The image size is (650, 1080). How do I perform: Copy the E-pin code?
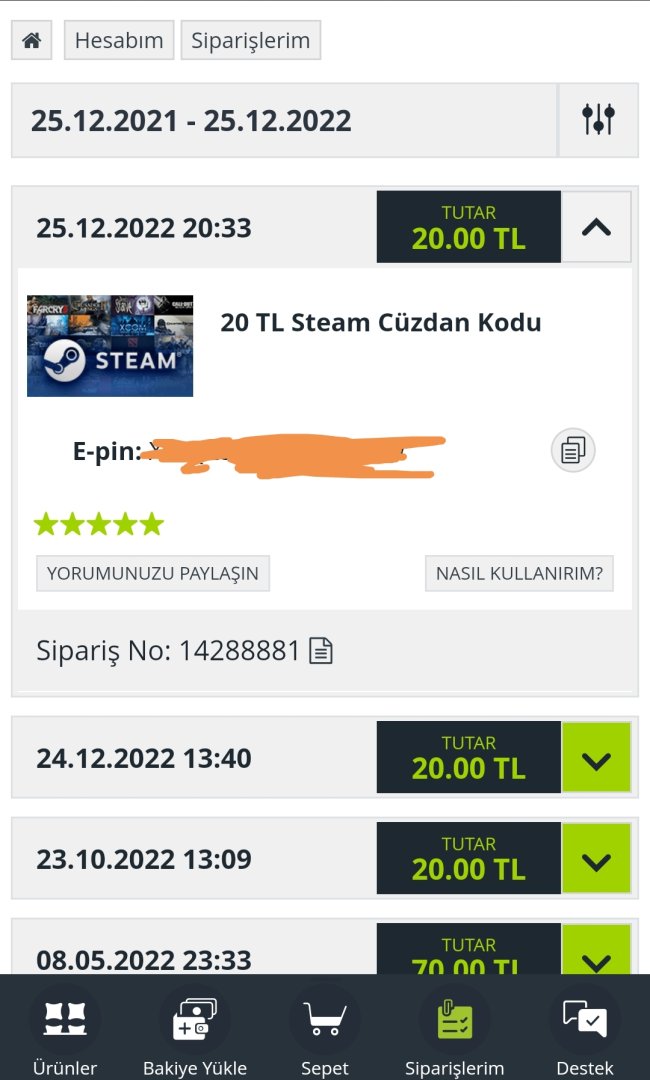point(573,450)
